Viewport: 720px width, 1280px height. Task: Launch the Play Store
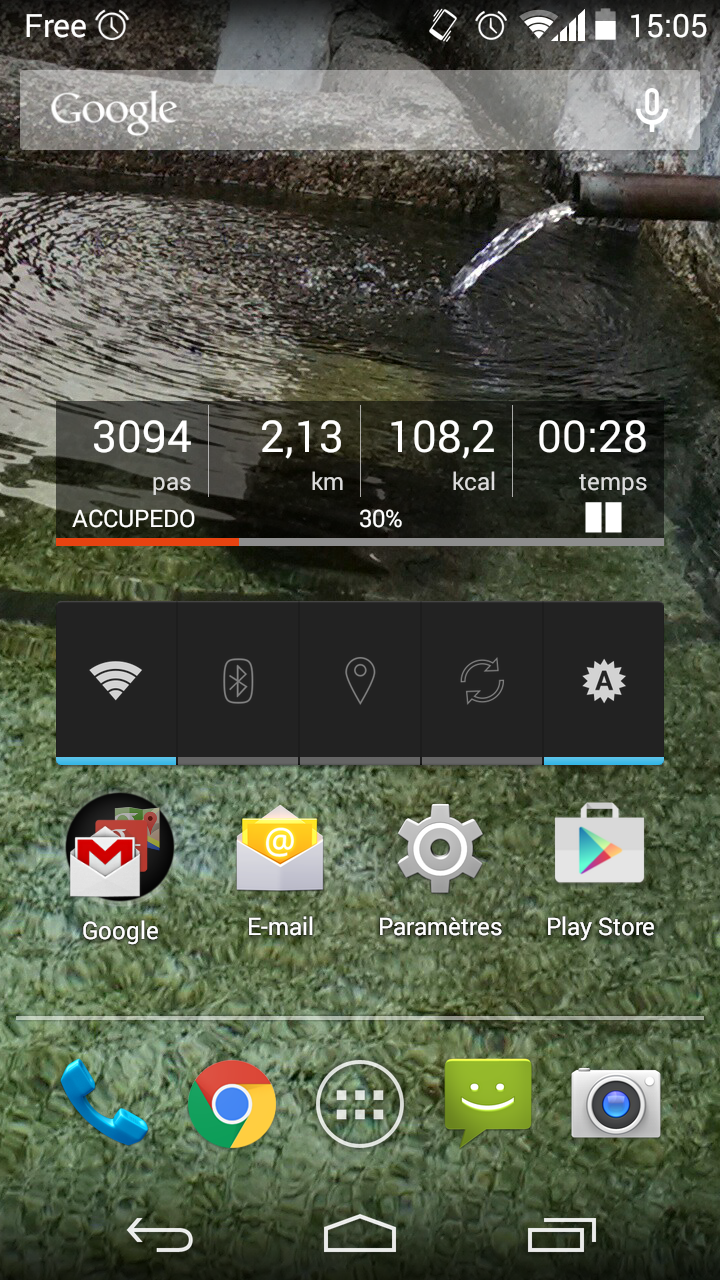600,848
